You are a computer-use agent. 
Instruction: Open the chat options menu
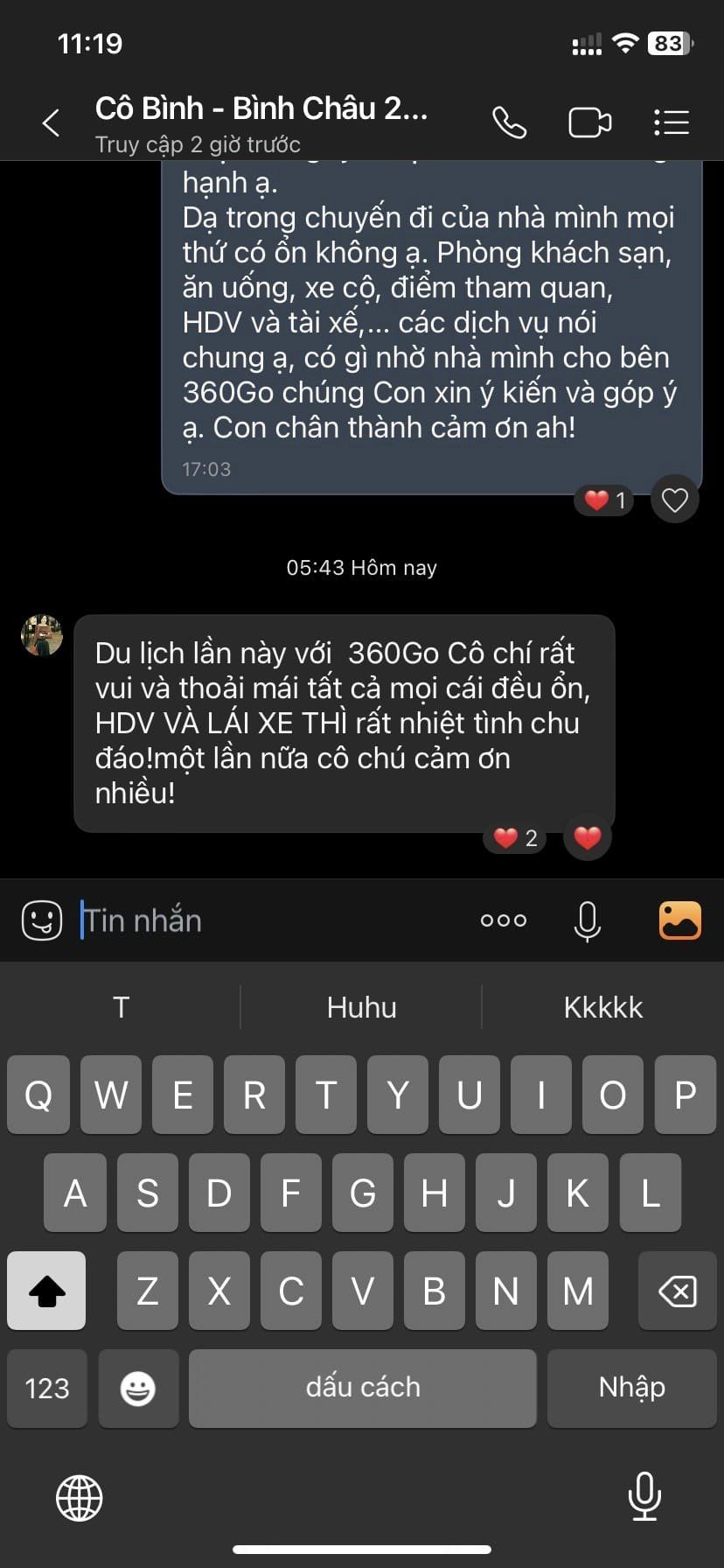point(672,122)
